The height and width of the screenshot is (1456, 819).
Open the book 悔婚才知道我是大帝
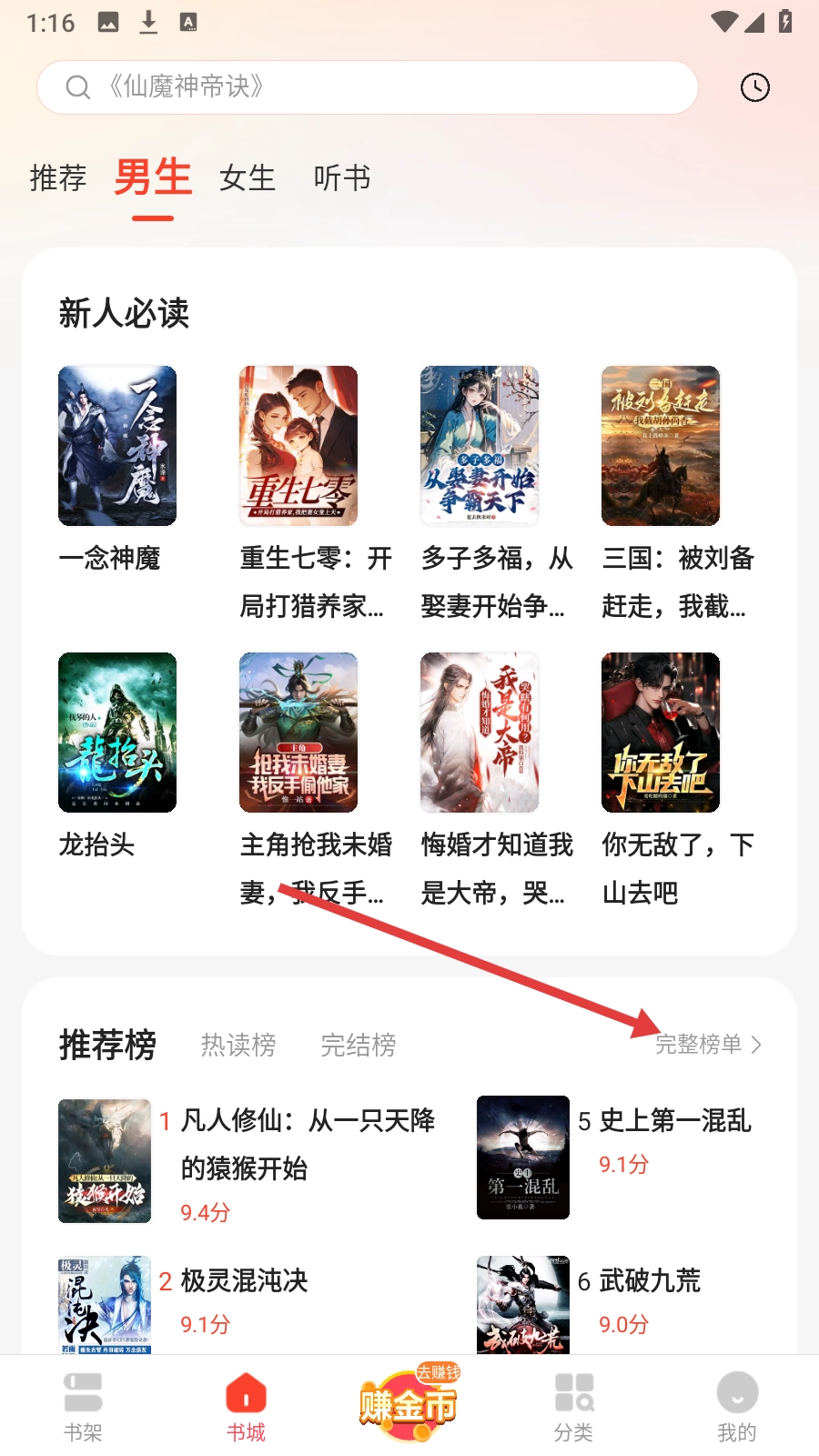coord(480,733)
